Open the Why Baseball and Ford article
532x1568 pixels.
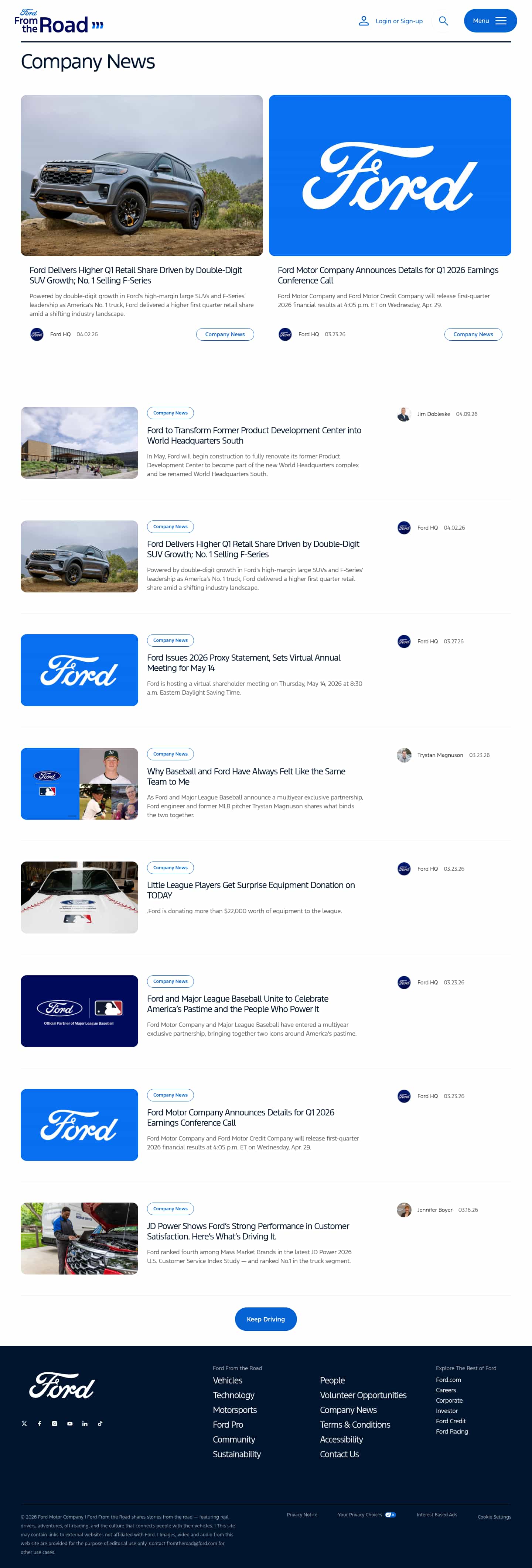click(246, 776)
